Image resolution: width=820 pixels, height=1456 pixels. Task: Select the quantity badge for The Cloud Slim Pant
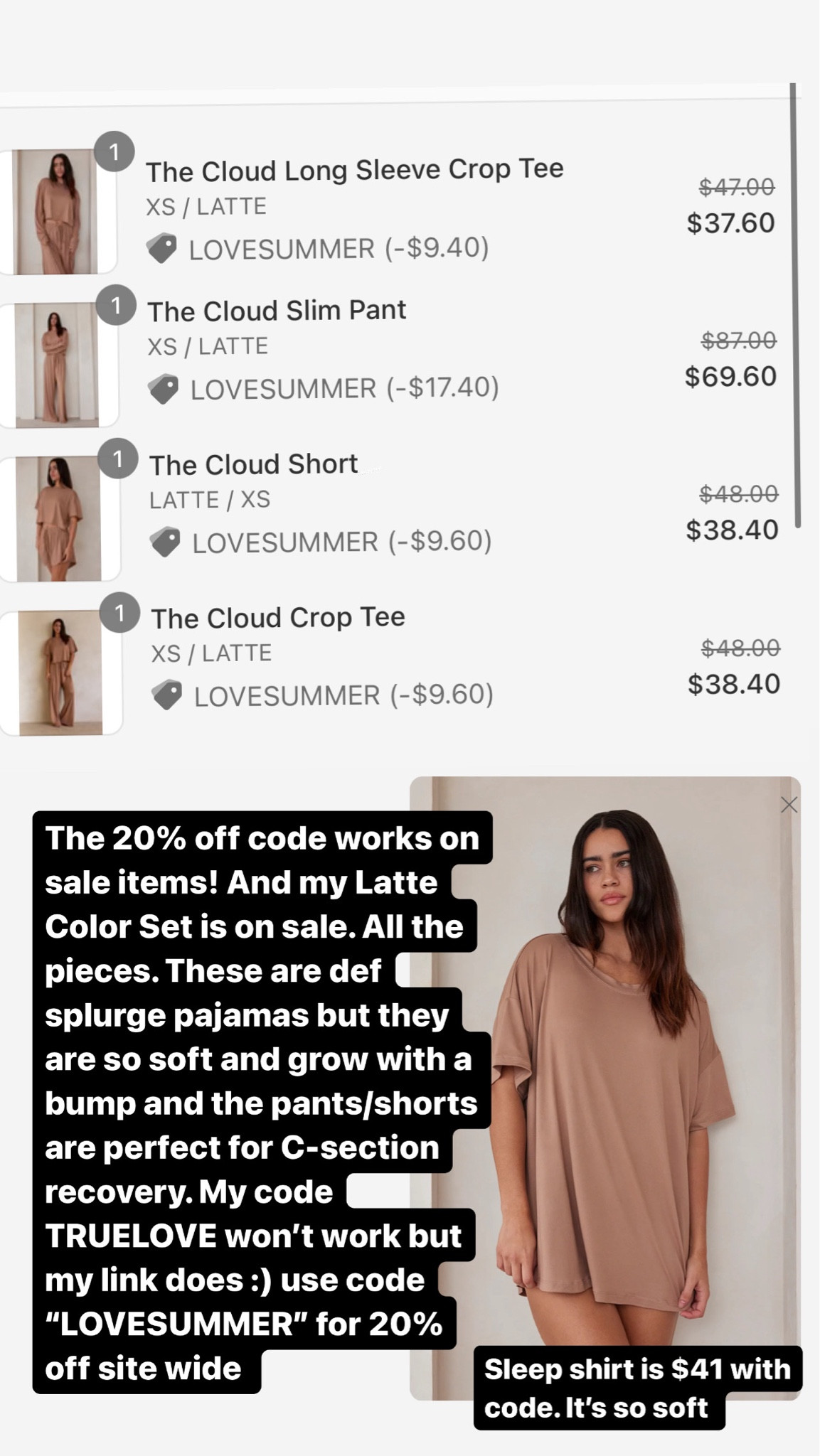coord(116,306)
